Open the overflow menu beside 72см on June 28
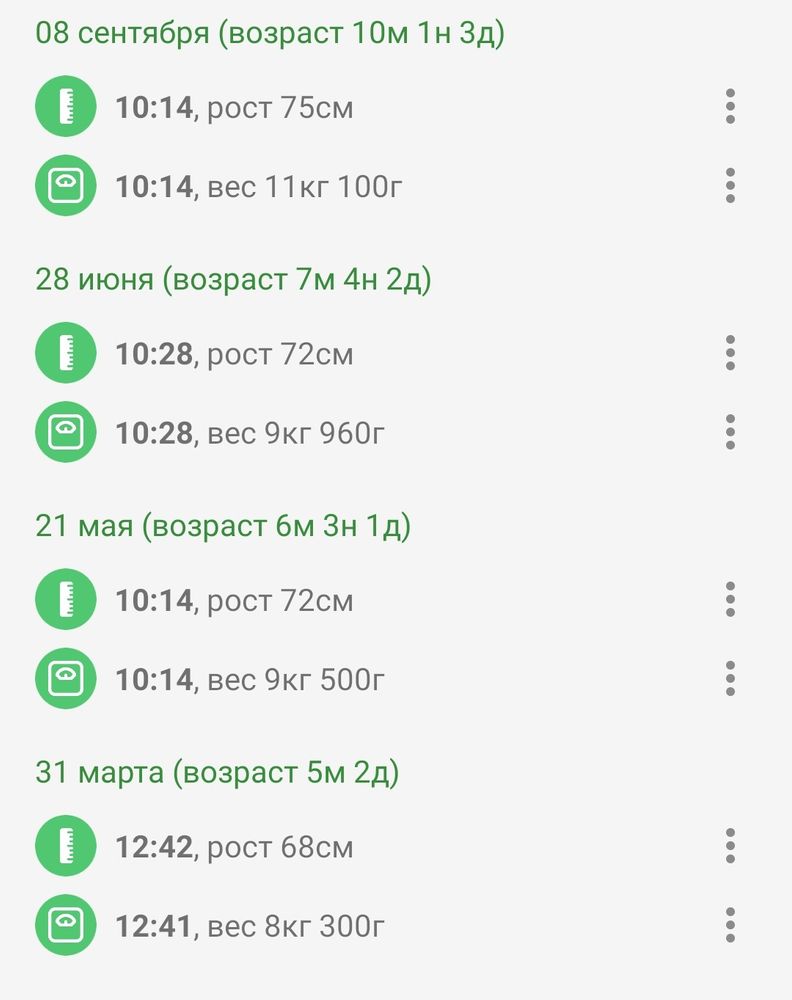 (729, 352)
